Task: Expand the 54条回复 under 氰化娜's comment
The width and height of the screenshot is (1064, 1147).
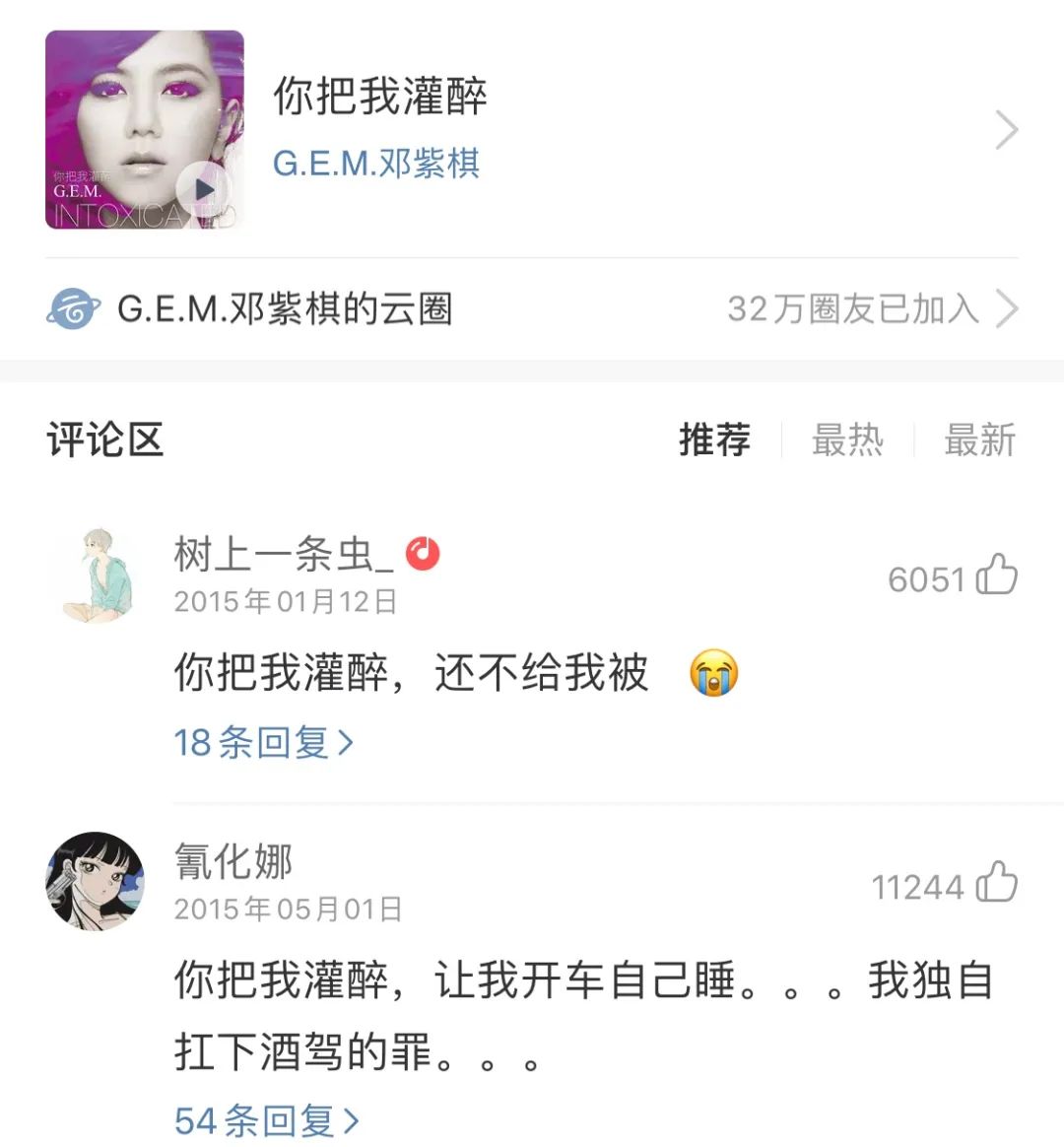Action: [266, 1120]
